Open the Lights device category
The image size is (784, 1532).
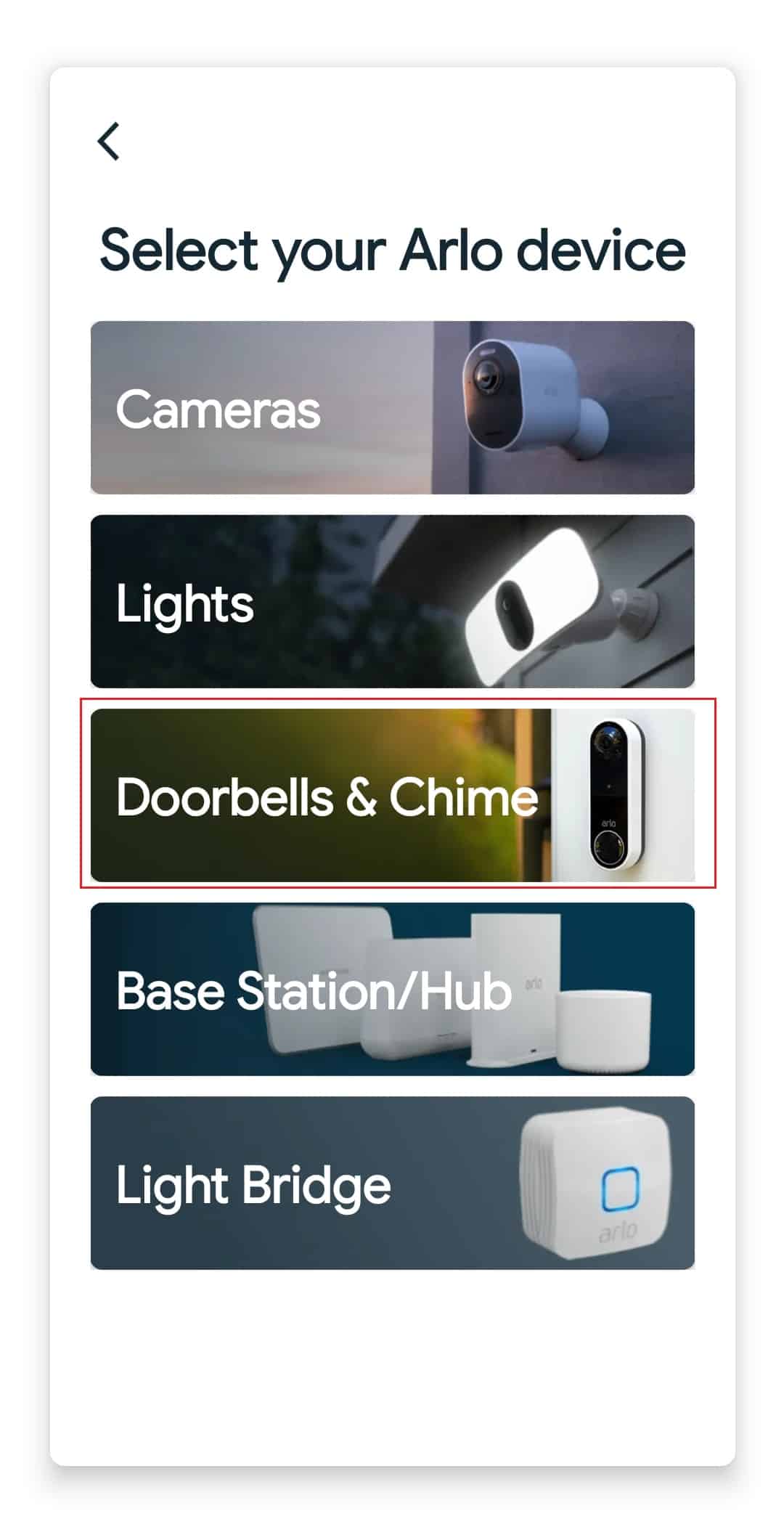click(x=392, y=602)
